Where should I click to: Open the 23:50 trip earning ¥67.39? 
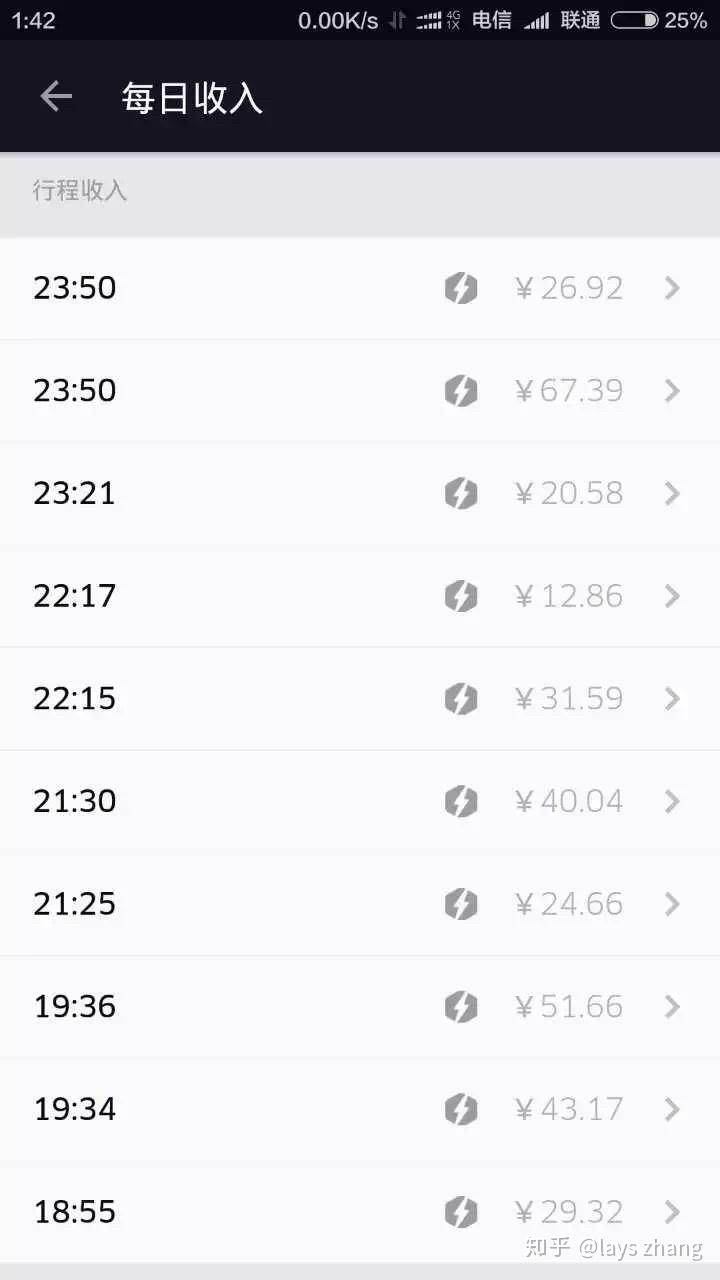click(360, 390)
